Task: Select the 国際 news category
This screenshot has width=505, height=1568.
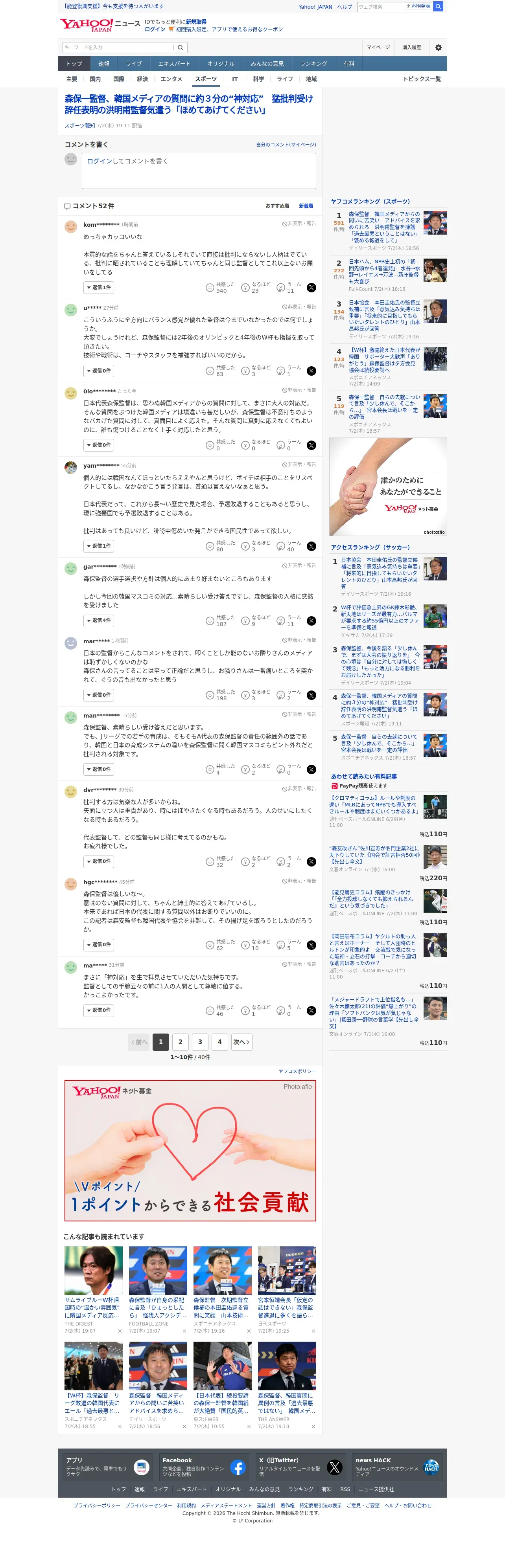Action: [x=119, y=79]
